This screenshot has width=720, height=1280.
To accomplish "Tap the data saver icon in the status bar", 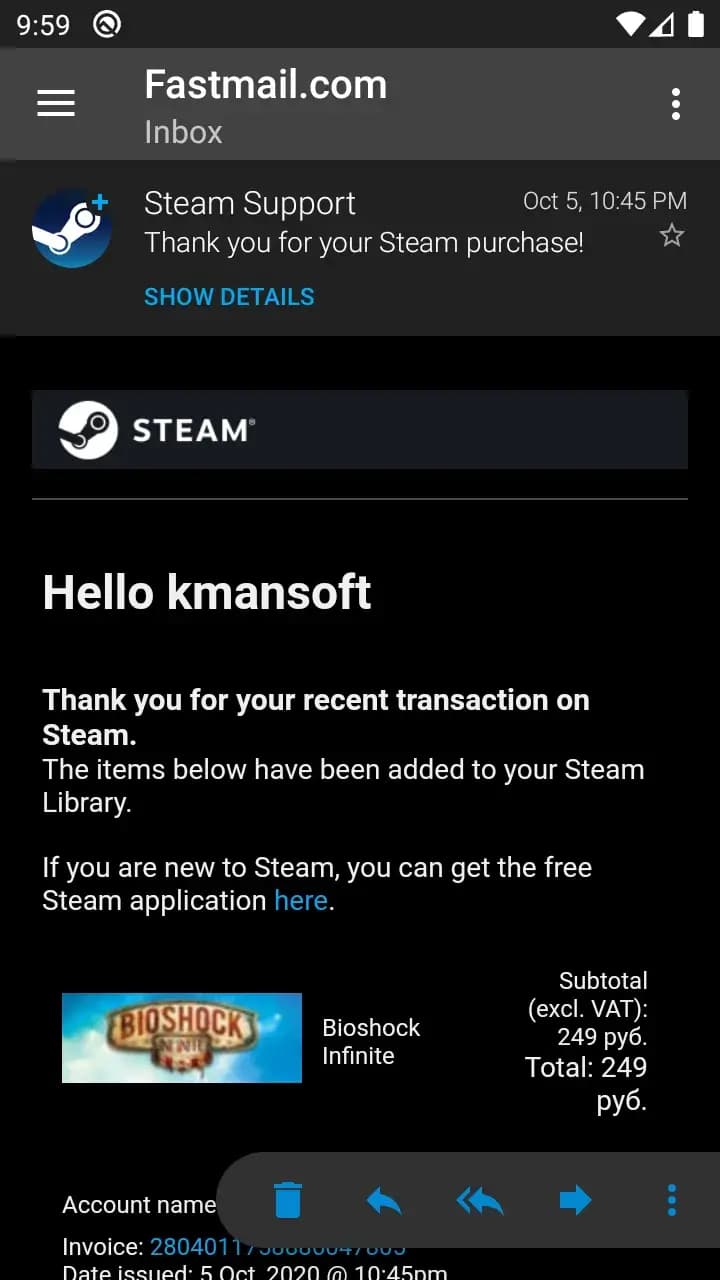I will 106,25.
